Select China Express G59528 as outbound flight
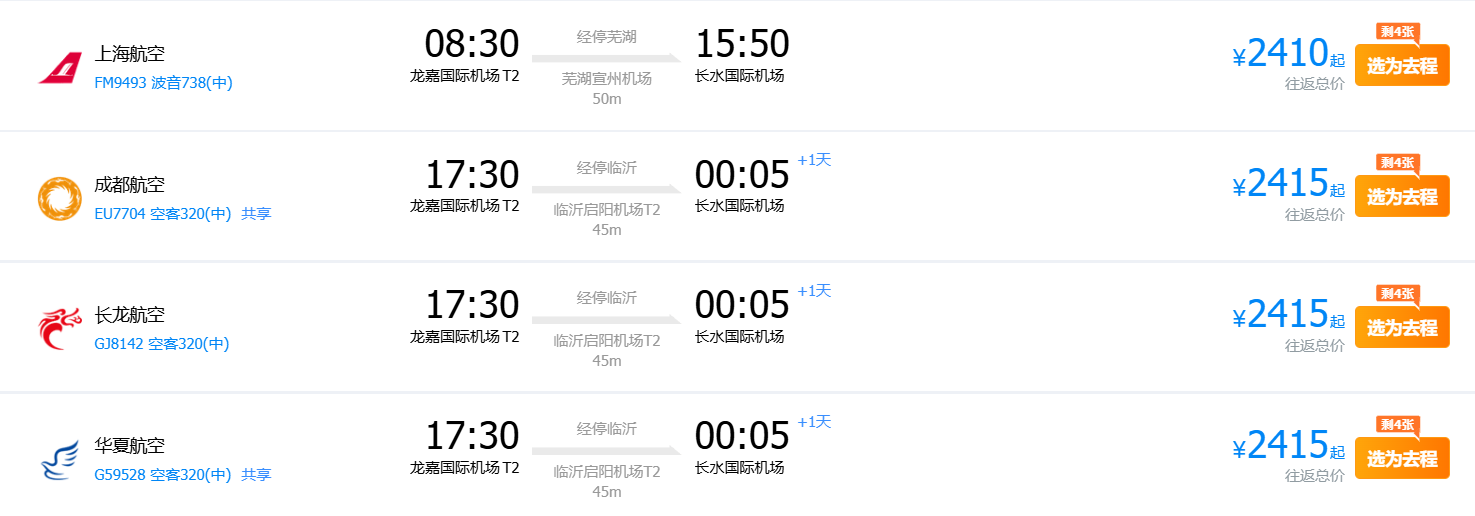This screenshot has width=1475, height=516. point(1401,458)
